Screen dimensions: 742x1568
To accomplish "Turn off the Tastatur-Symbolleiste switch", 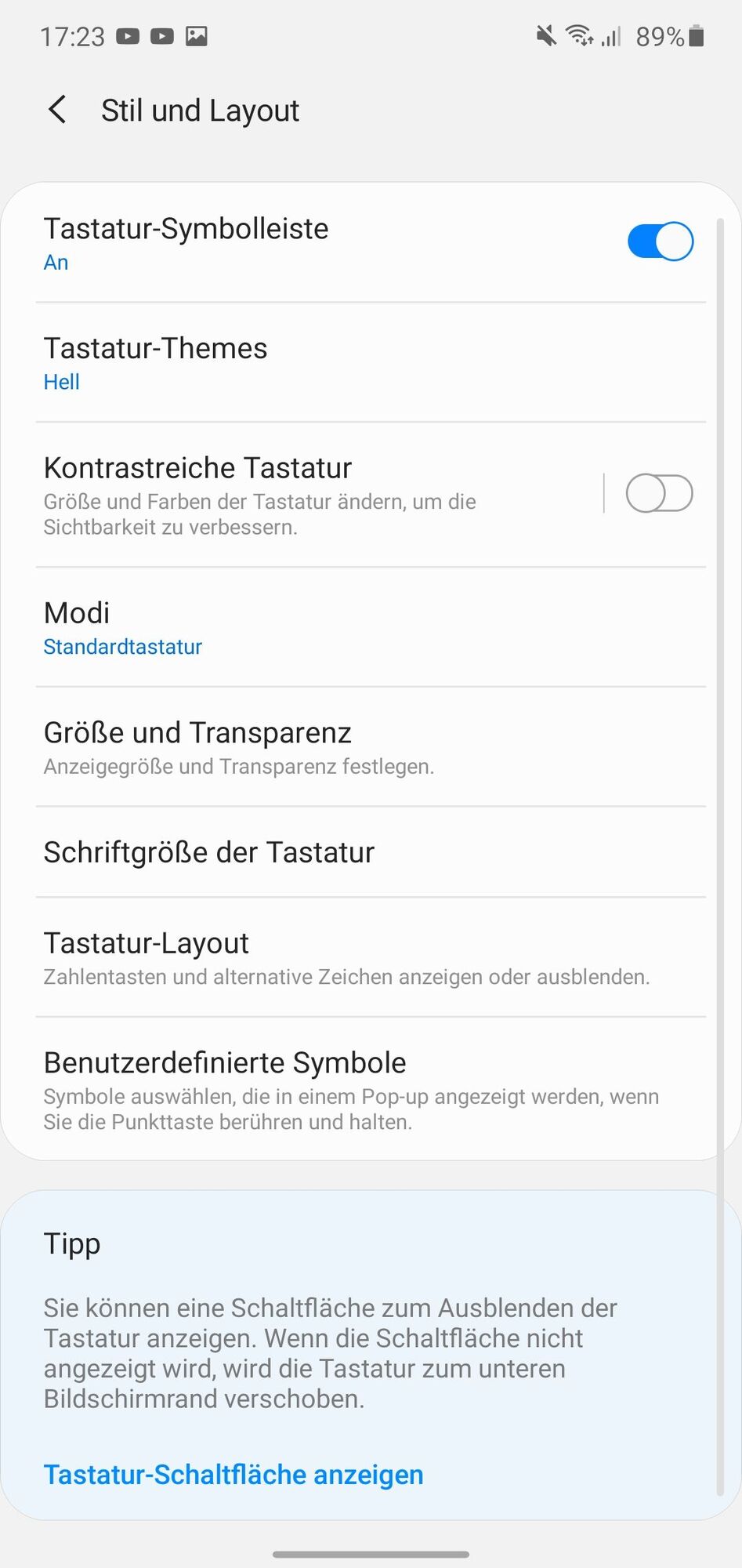I will coord(660,241).
